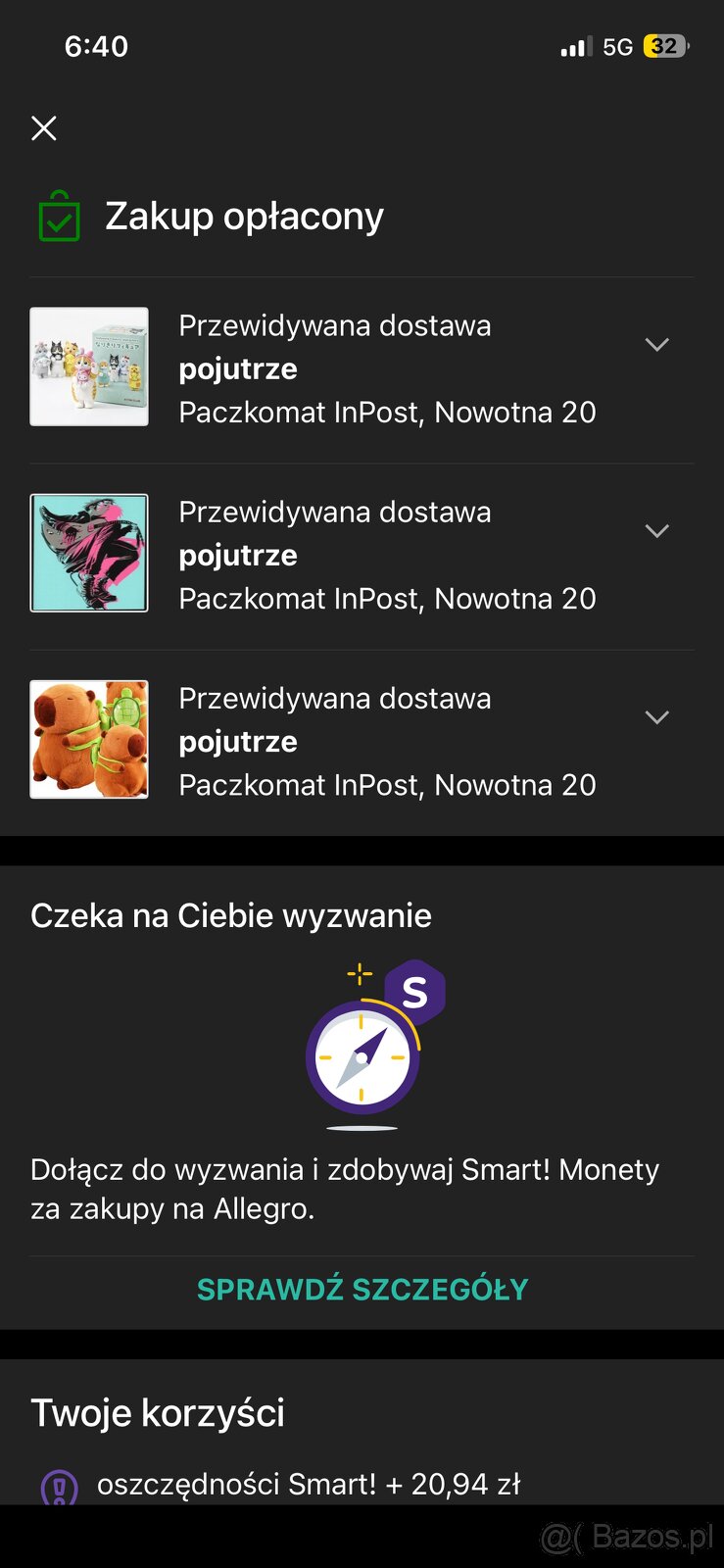Expand delivery details for the teal album order
The height and width of the screenshot is (1568, 724).
pyautogui.click(x=656, y=531)
